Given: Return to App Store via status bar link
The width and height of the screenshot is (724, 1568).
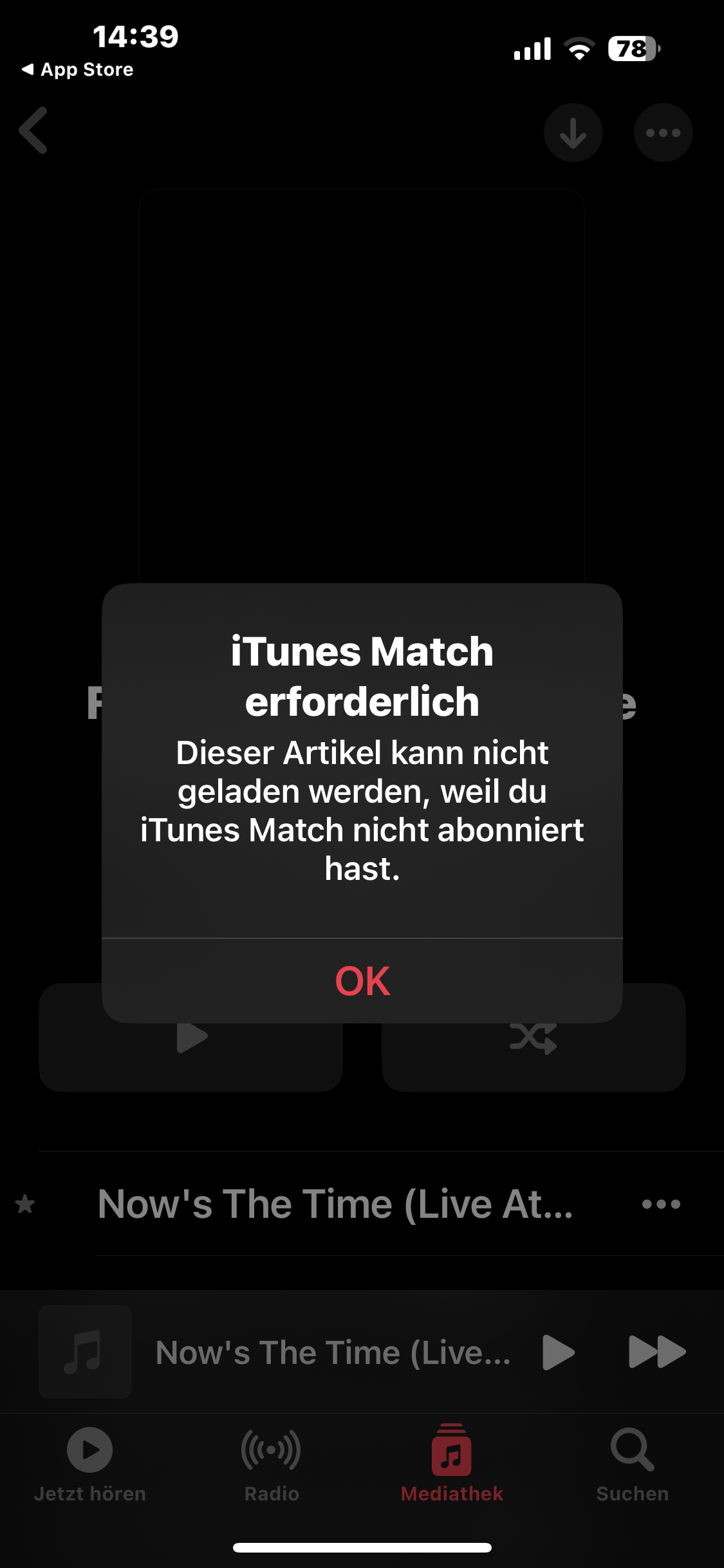Looking at the screenshot, I should (77, 70).
